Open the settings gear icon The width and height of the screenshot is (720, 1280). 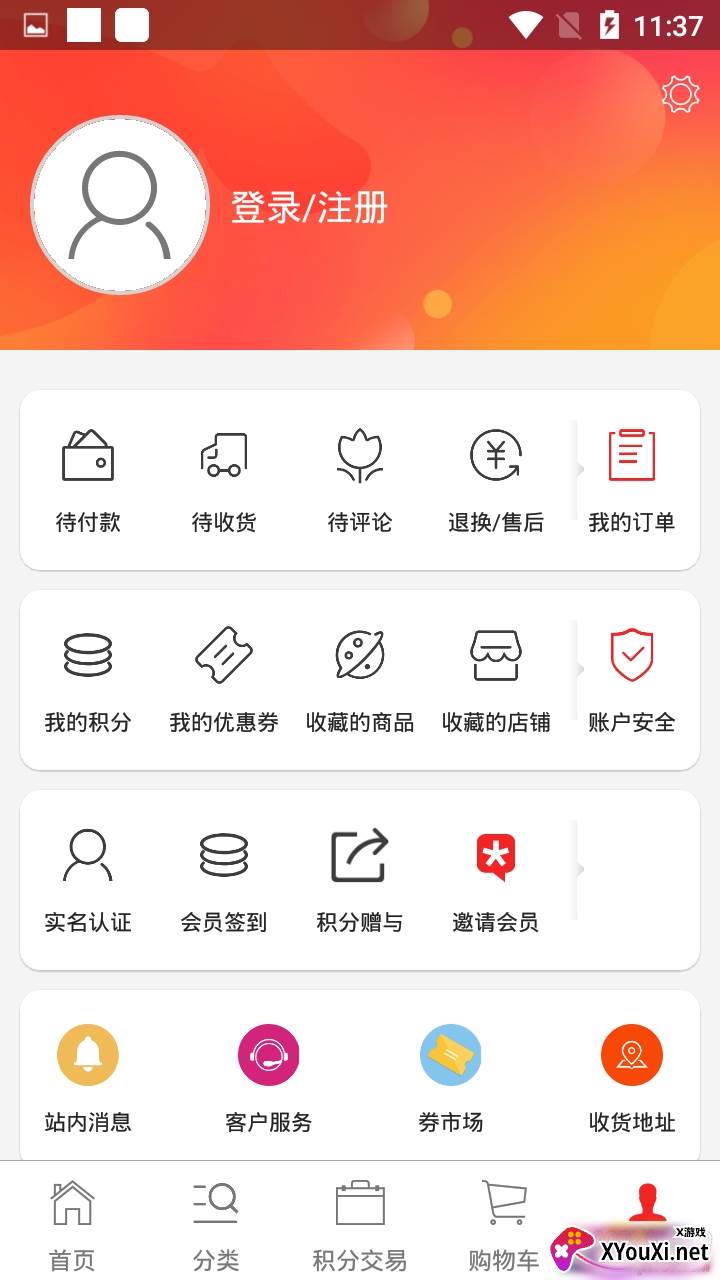click(x=680, y=95)
